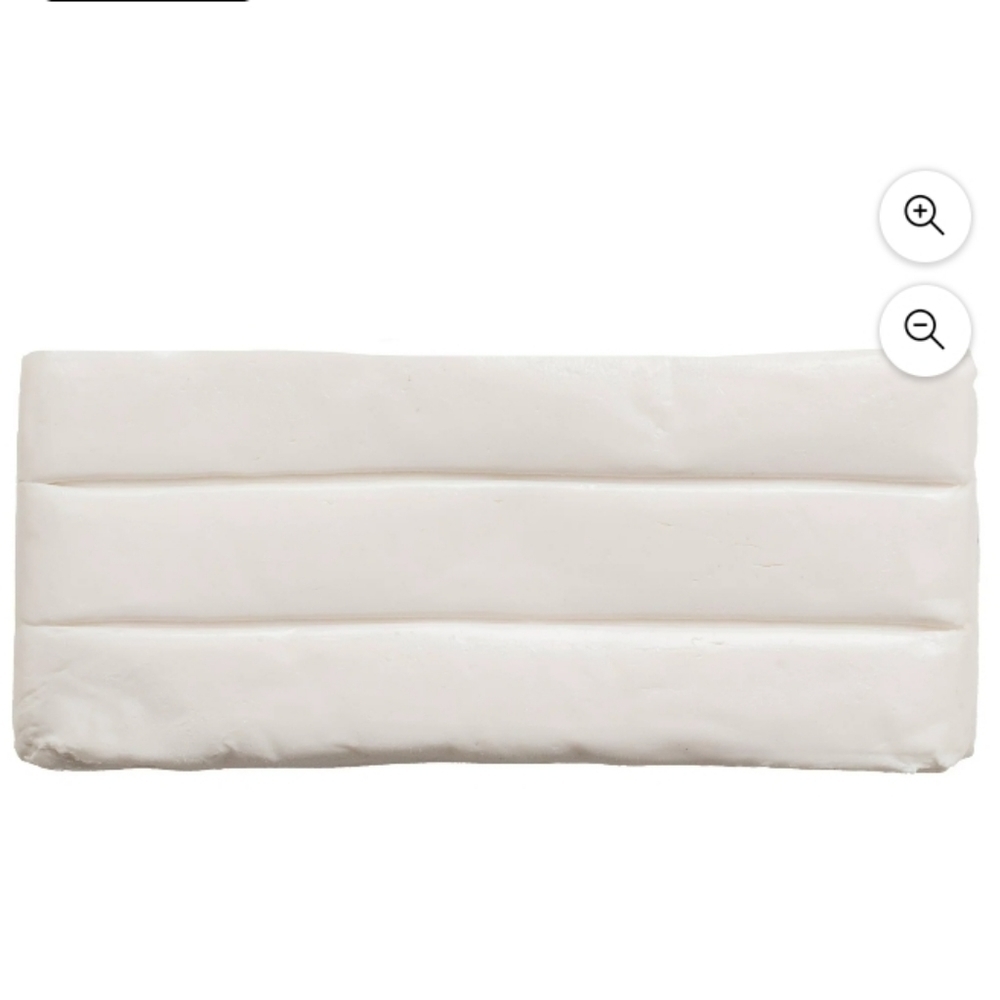This screenshot has width=1000, height=1000.
Task: Zoom out of the product image
Action: (x=925, y=330)
